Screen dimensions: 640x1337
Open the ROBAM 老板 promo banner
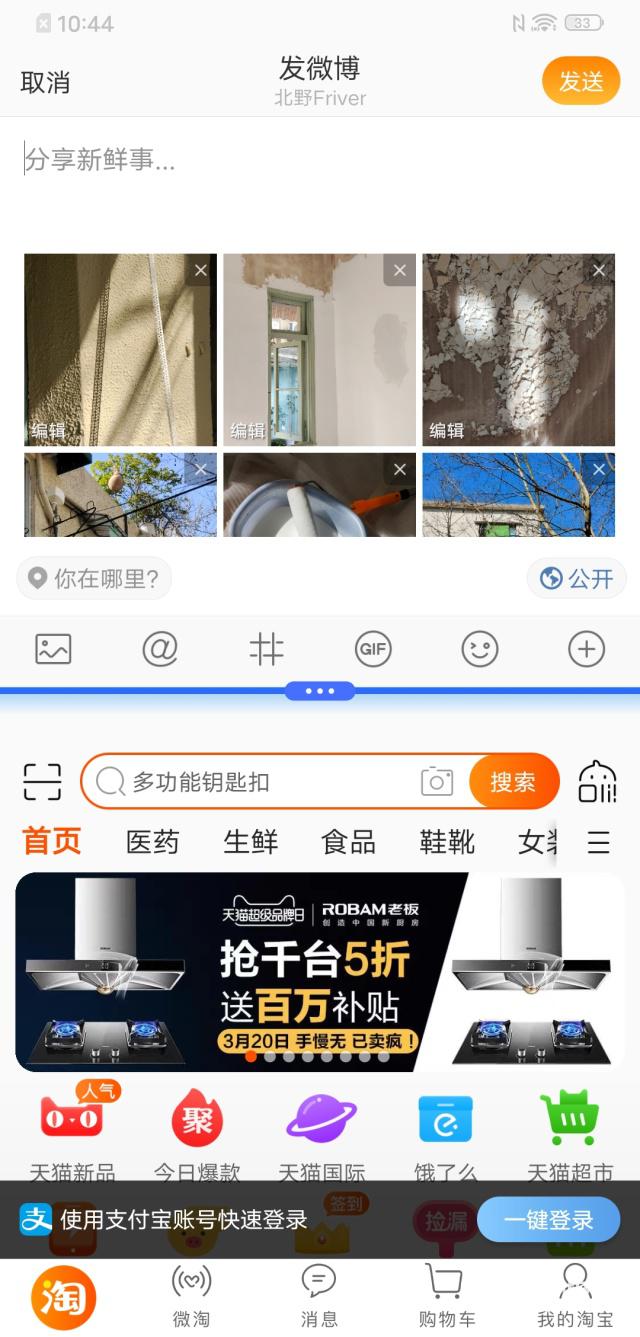click(320, 970)
